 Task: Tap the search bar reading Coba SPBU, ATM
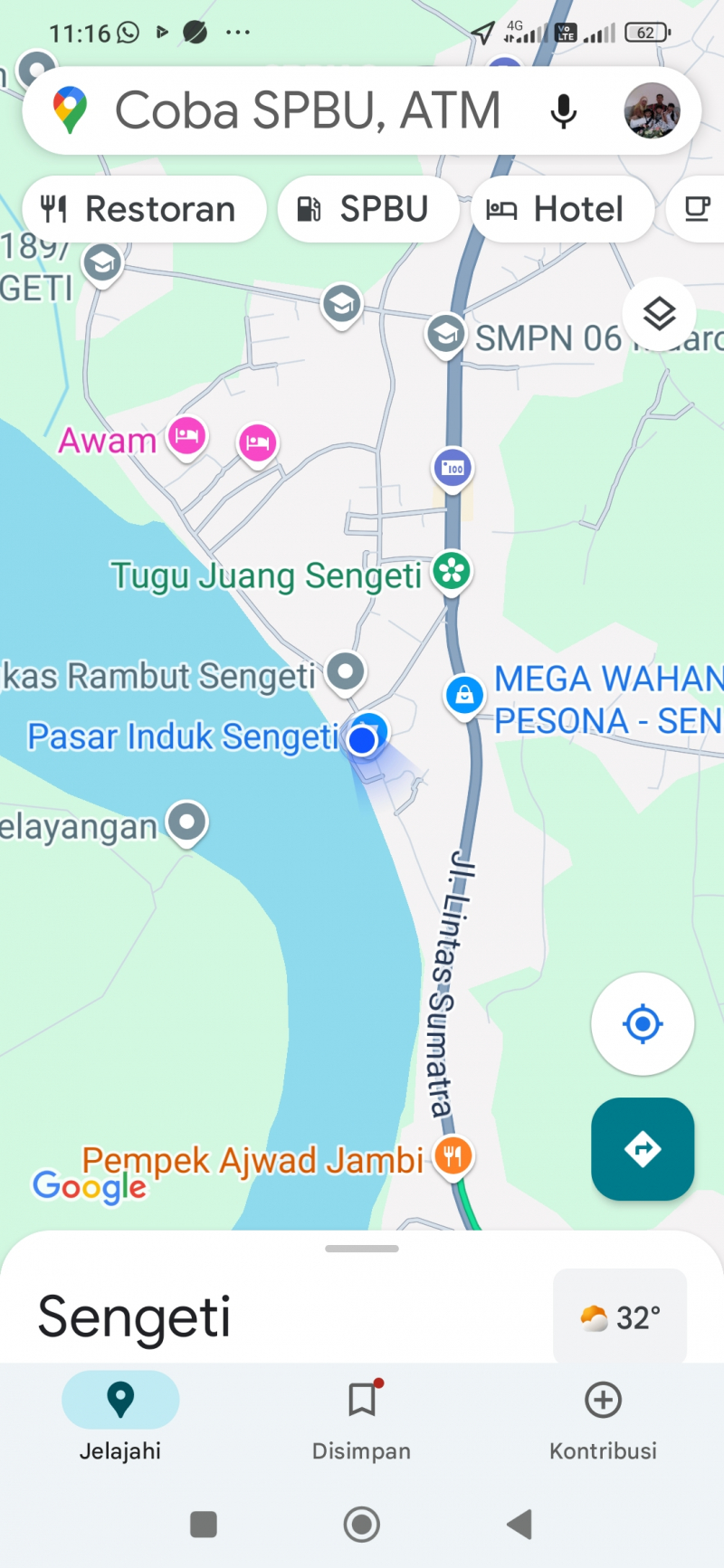pyautogui.click(x=308, y=109)
